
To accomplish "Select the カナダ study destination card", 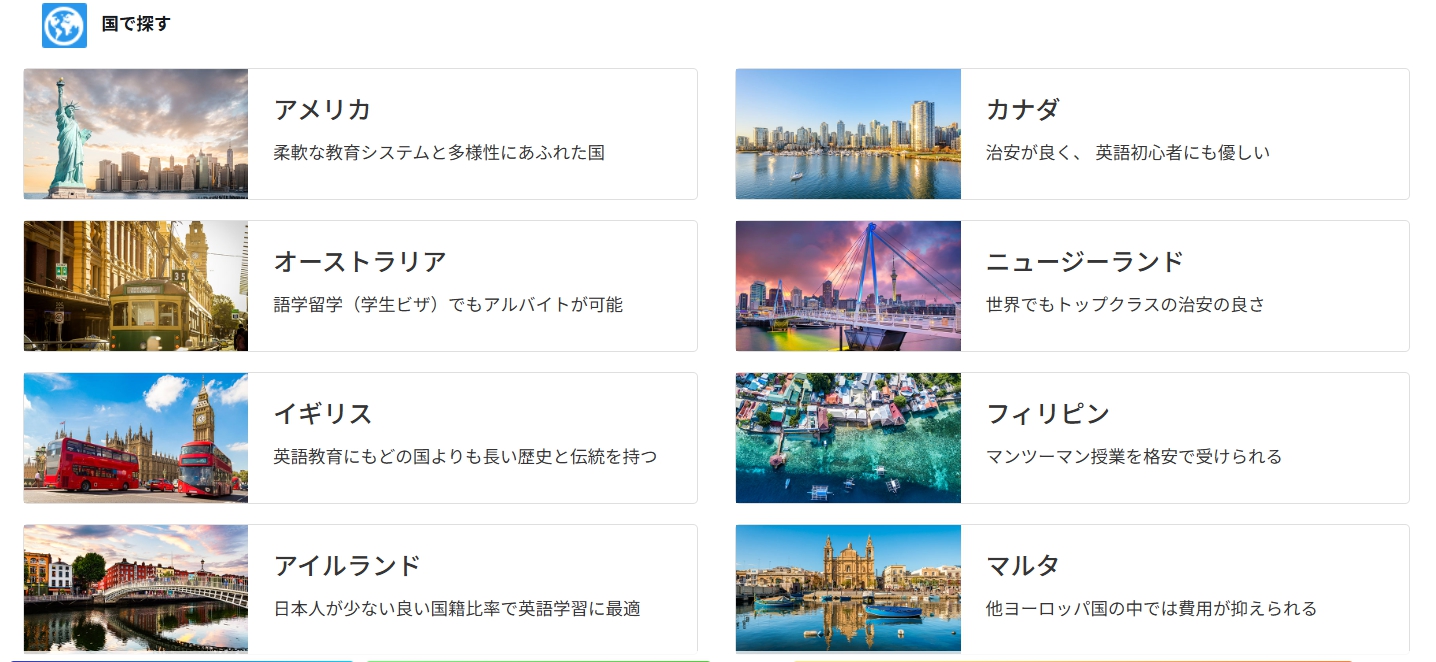I will [x=1072, y=134].
